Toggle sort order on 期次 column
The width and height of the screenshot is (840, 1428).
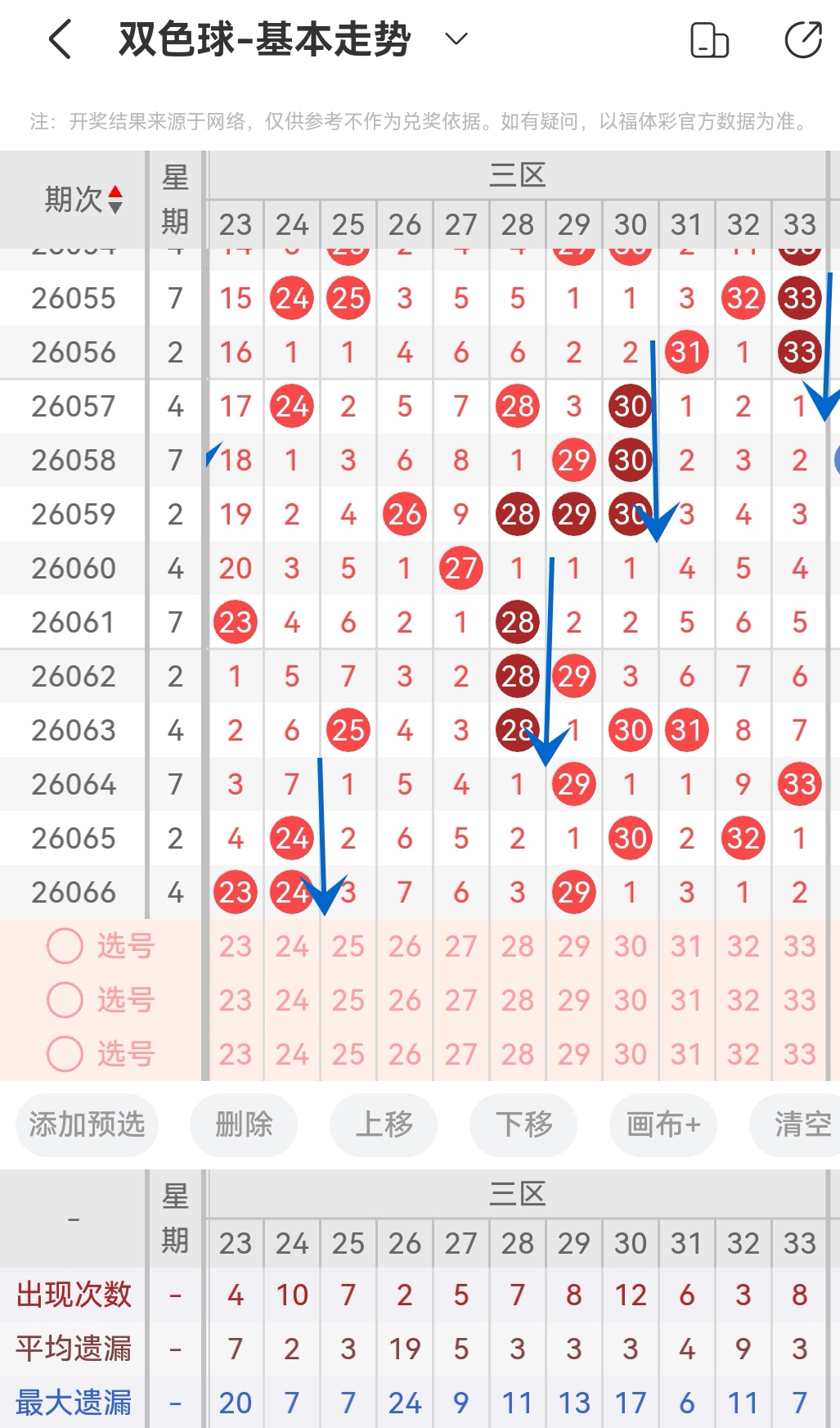coord(115,199)
